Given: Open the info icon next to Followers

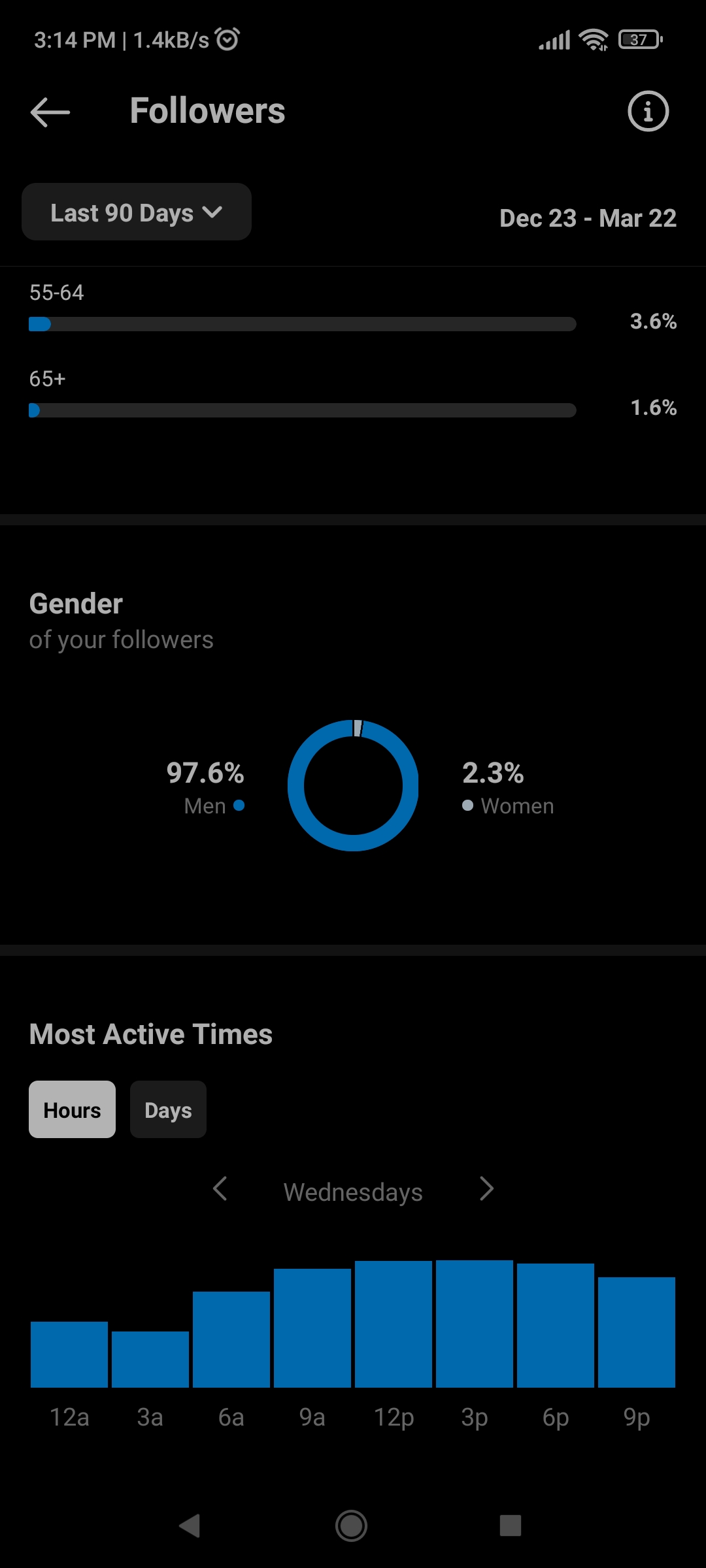Looking at the screenshot, I should coord(648,111).
